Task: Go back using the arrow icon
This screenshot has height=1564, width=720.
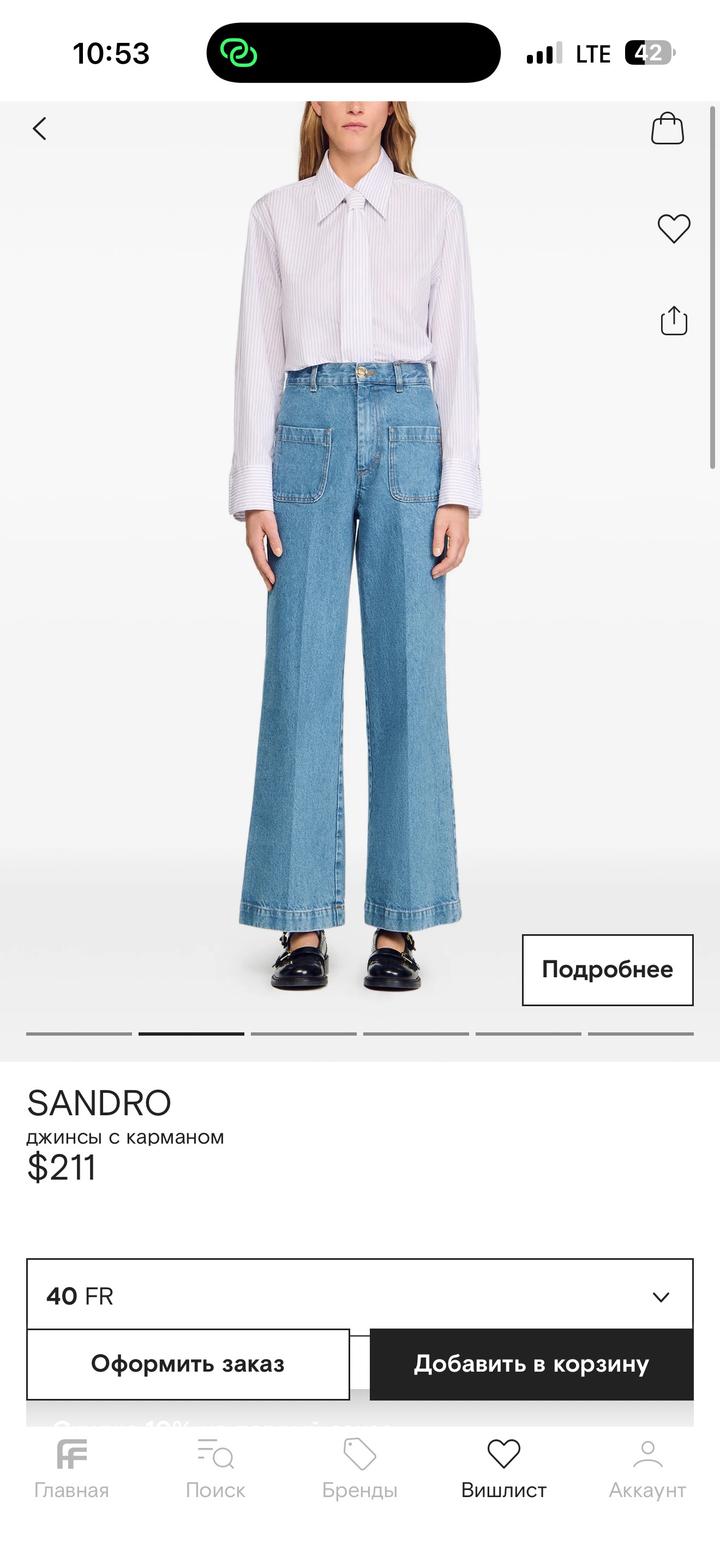Action: pyautogui.click(x=40, y=129)
